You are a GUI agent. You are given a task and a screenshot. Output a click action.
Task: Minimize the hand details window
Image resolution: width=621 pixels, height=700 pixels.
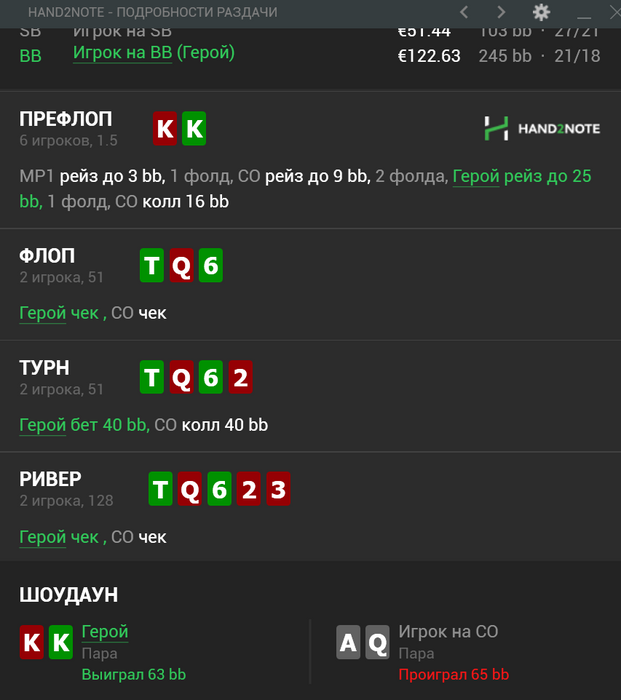[x=585, y=14]
